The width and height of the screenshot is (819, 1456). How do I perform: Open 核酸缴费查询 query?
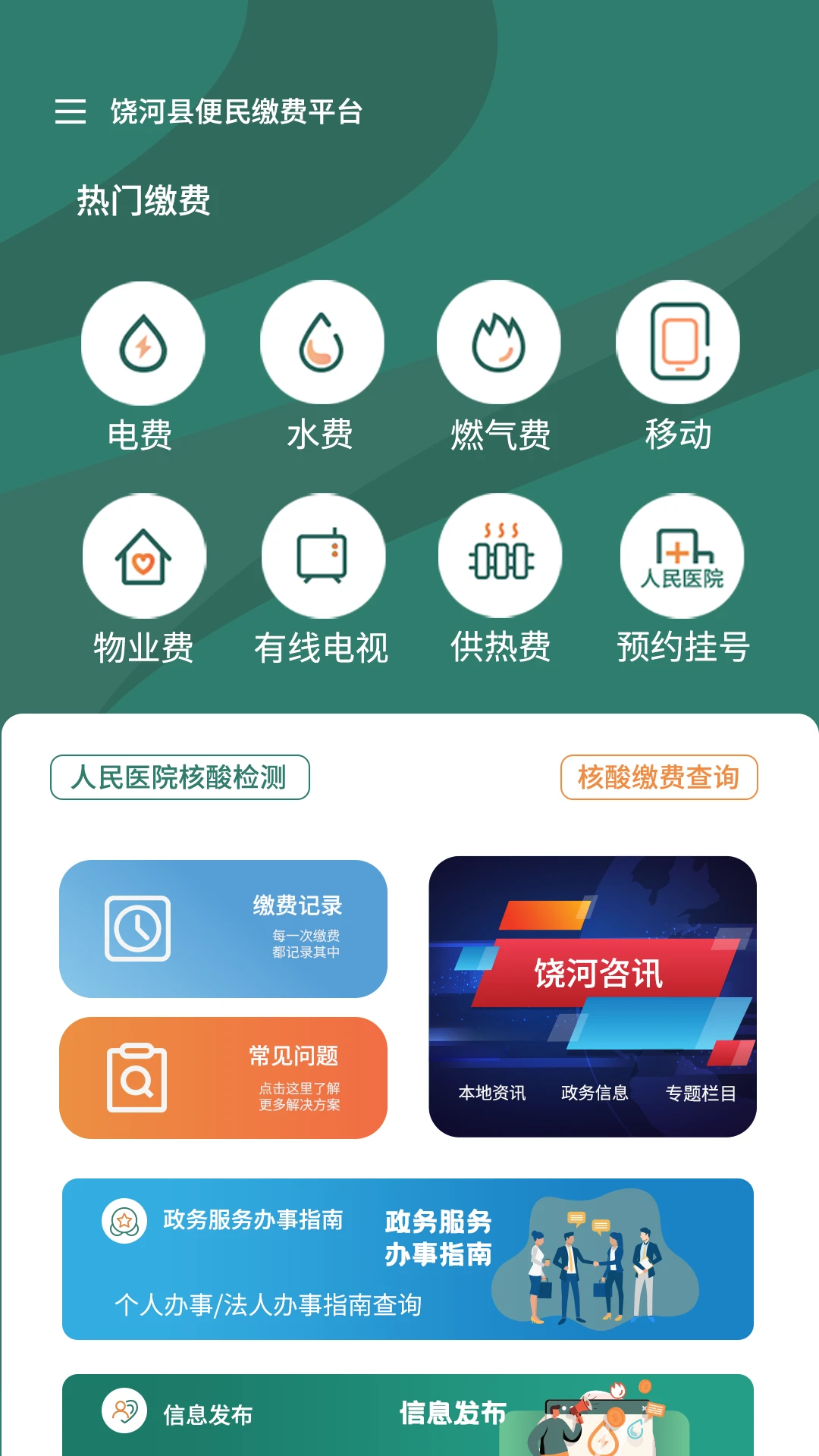[658, 777]
